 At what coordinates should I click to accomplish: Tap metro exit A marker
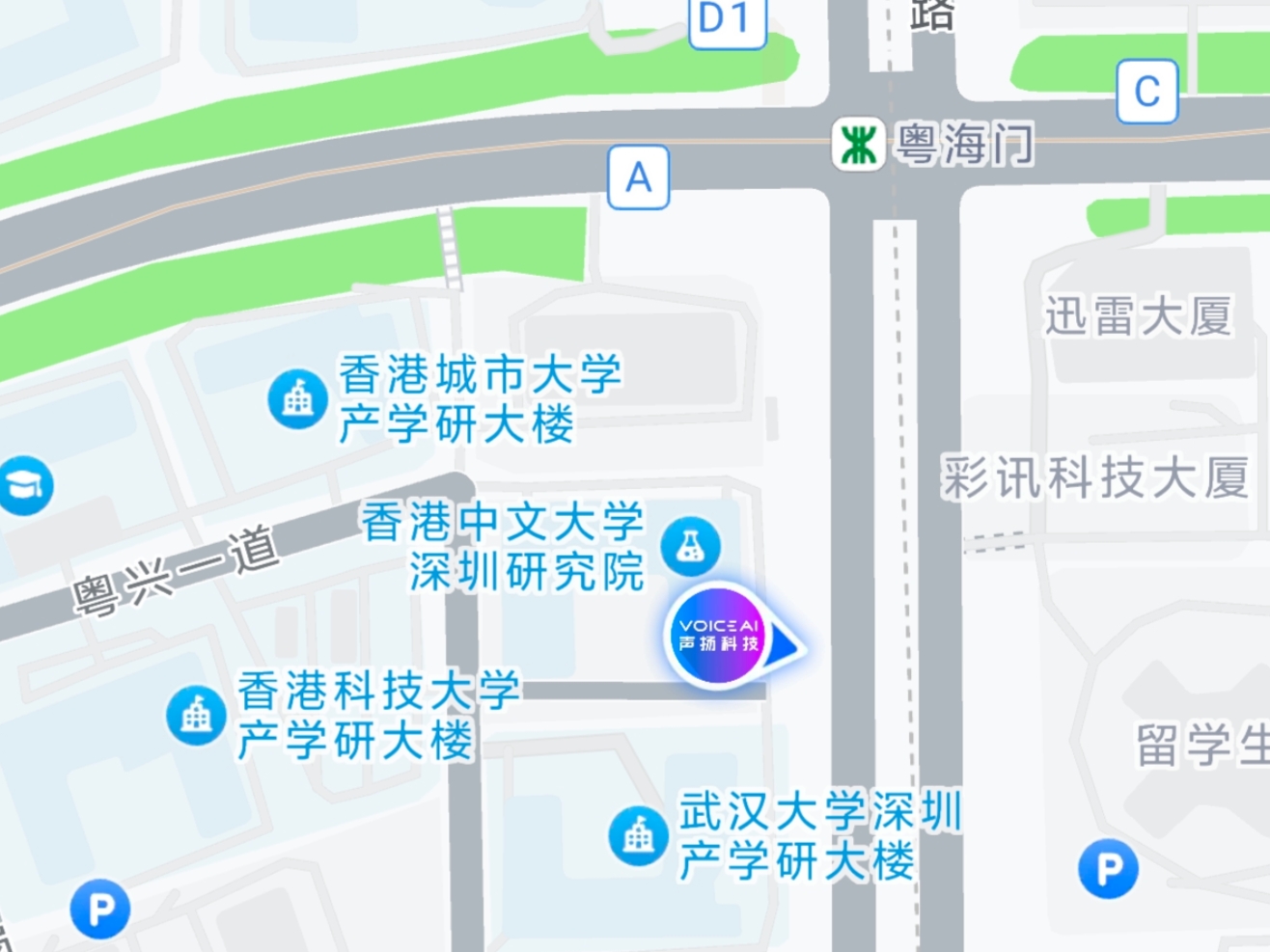point(638,177)
